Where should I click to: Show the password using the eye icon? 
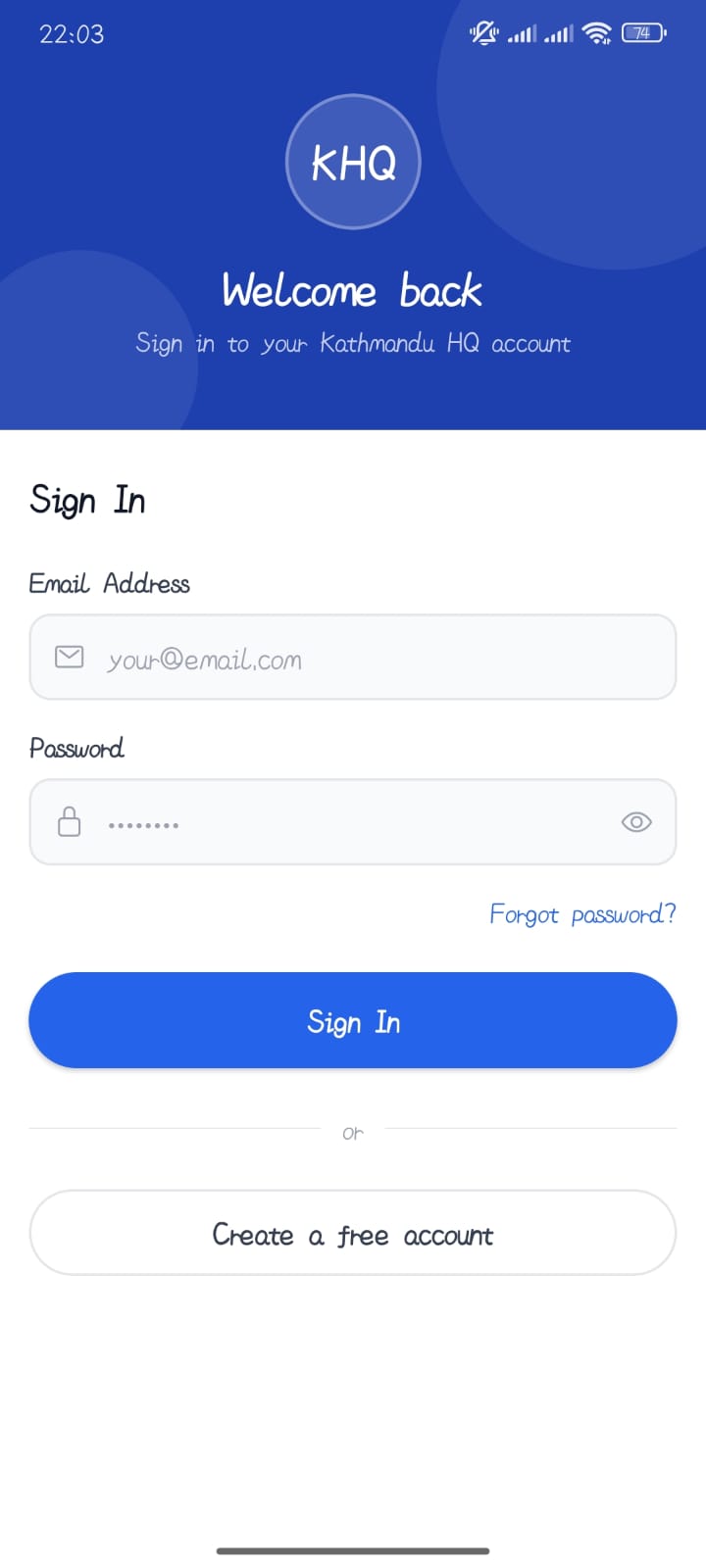click(636, 822)
